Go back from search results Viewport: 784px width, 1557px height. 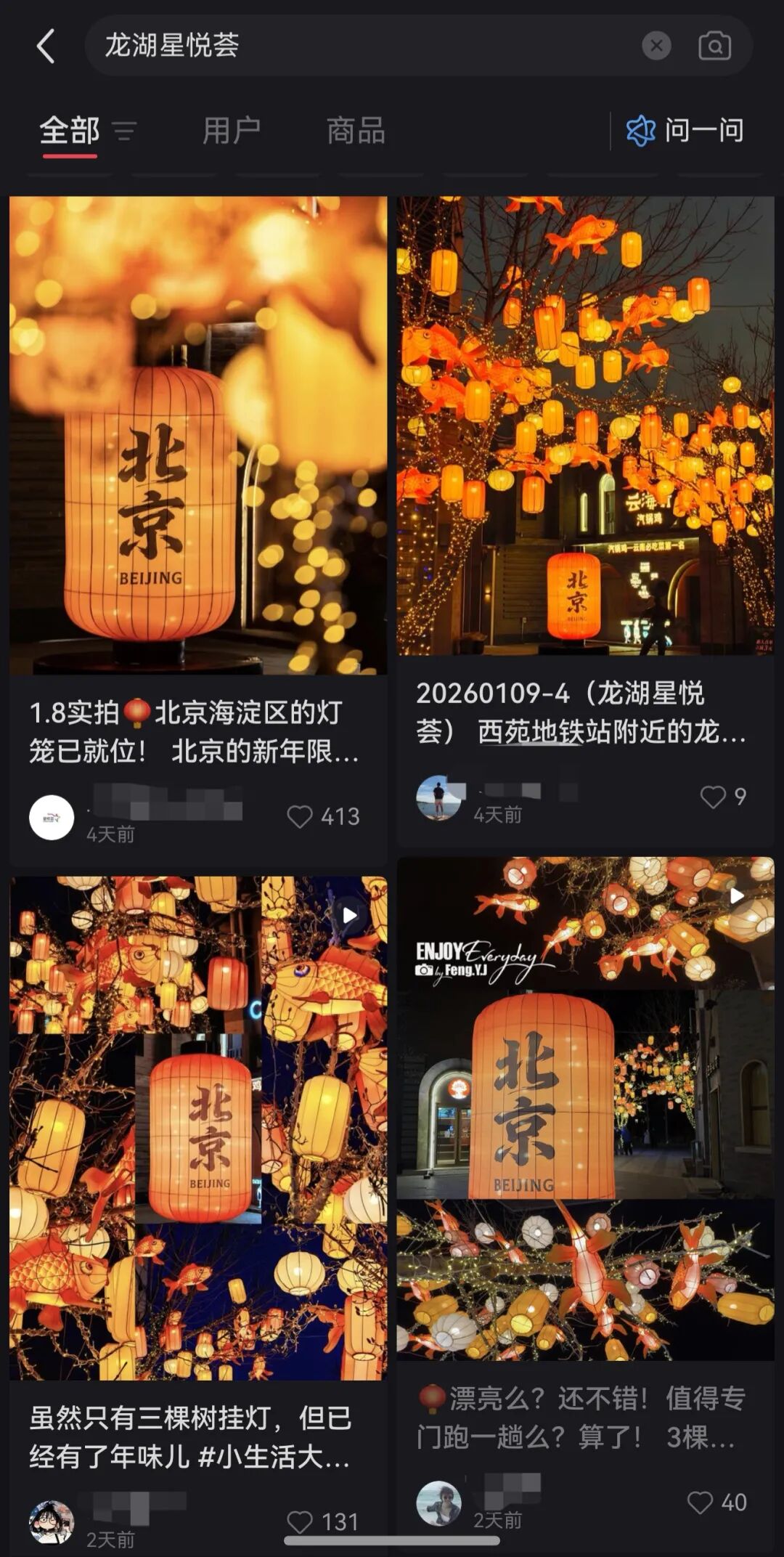click(x=46, y=46)
